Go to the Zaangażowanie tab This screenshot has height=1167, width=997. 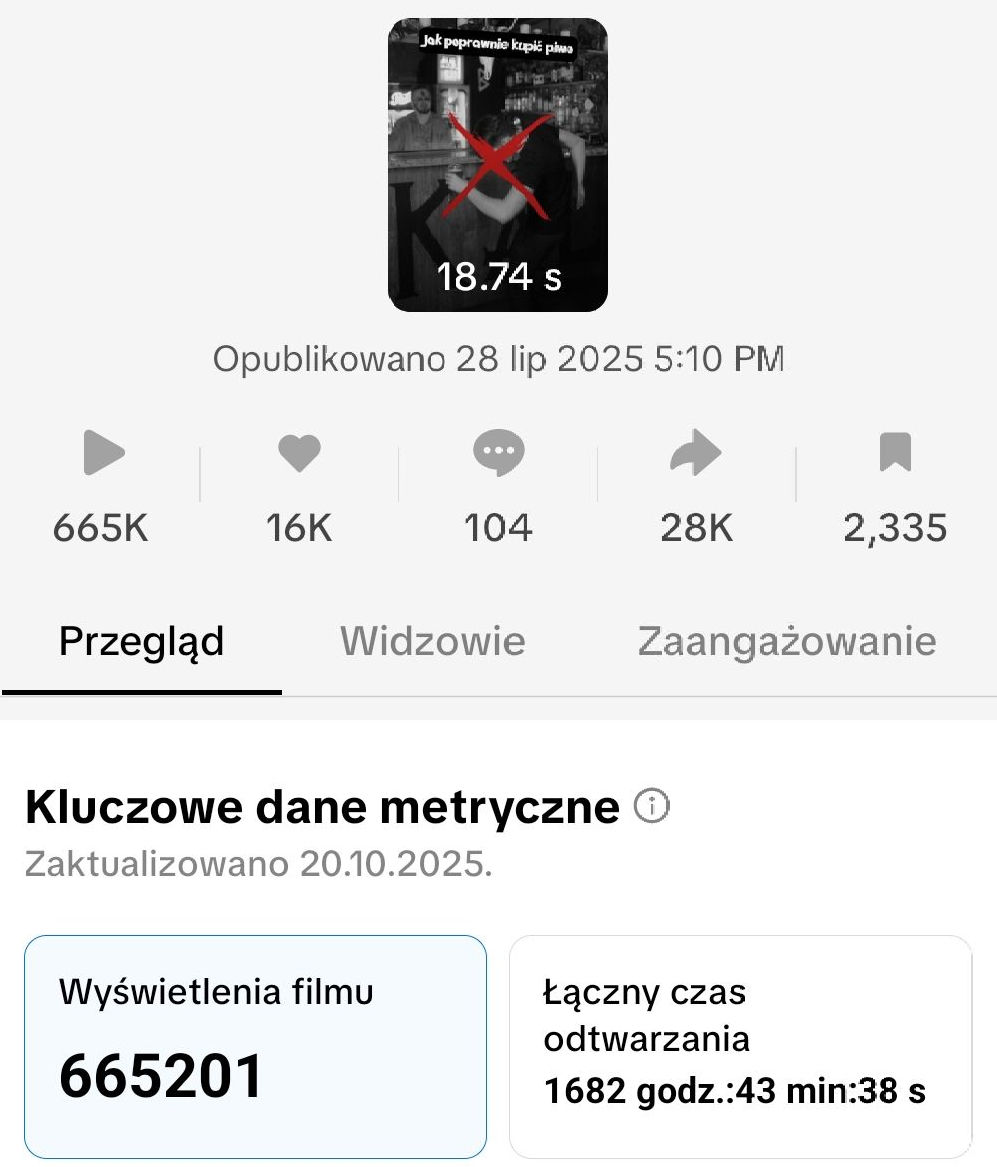point(786,642)
